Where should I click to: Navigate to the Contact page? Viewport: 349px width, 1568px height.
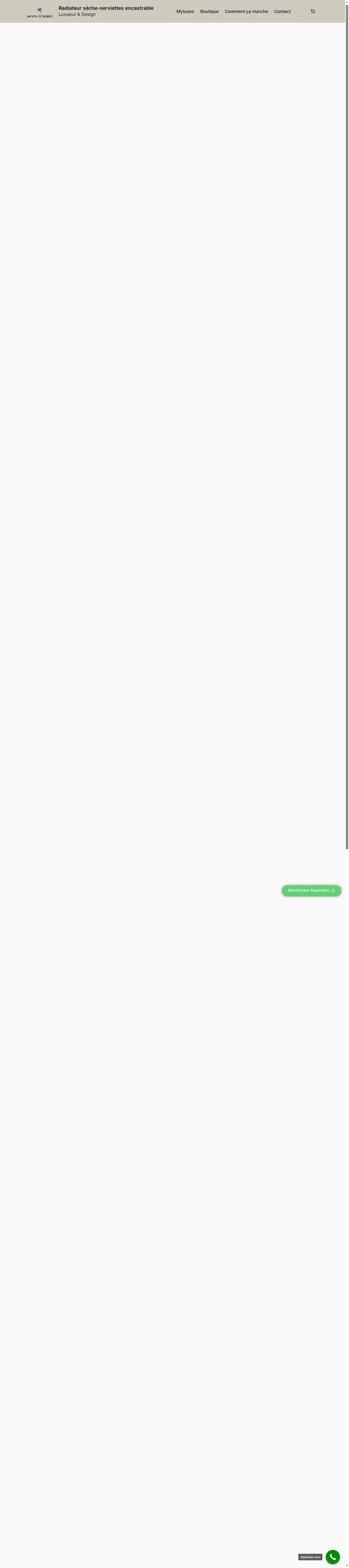(282, 12)
